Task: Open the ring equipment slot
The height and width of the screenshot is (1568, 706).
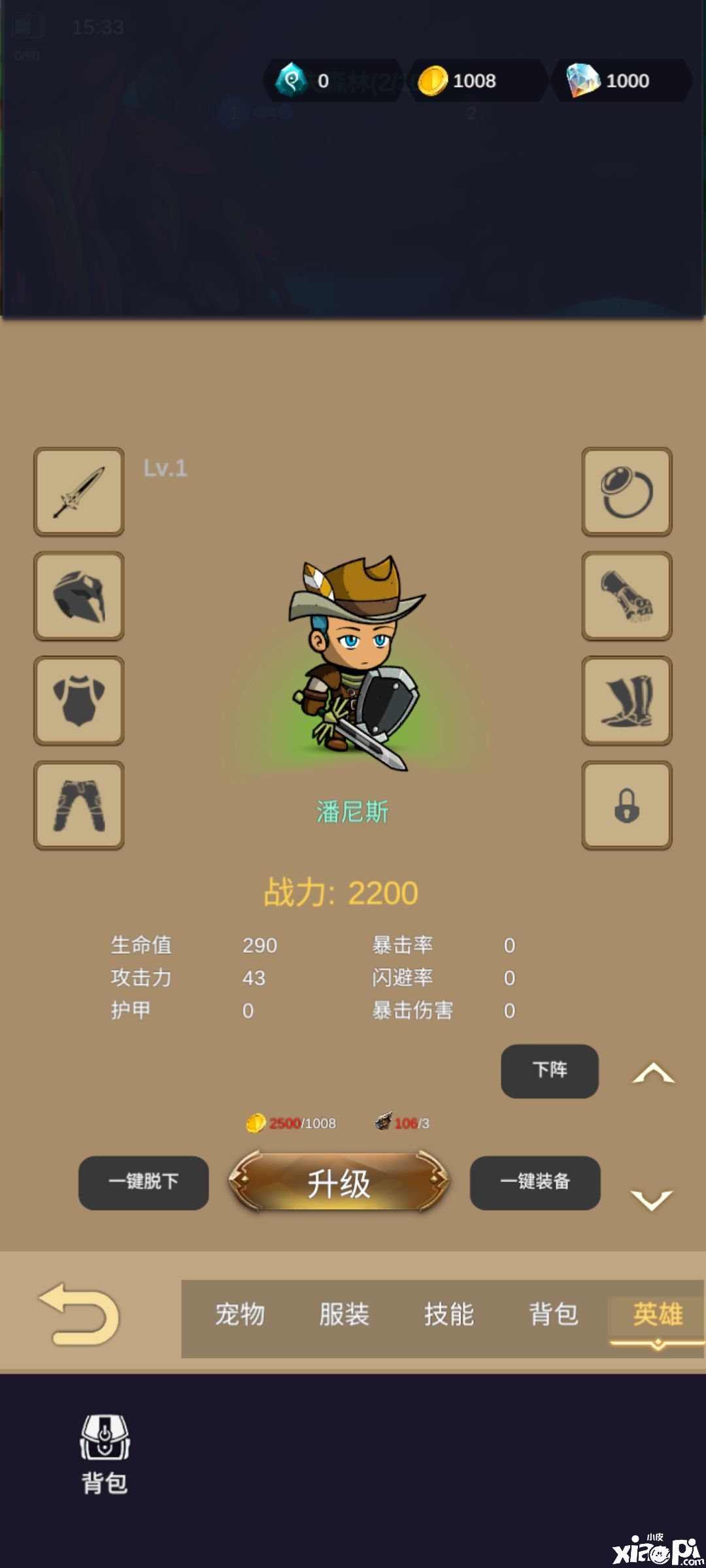Action: [626, 491]
